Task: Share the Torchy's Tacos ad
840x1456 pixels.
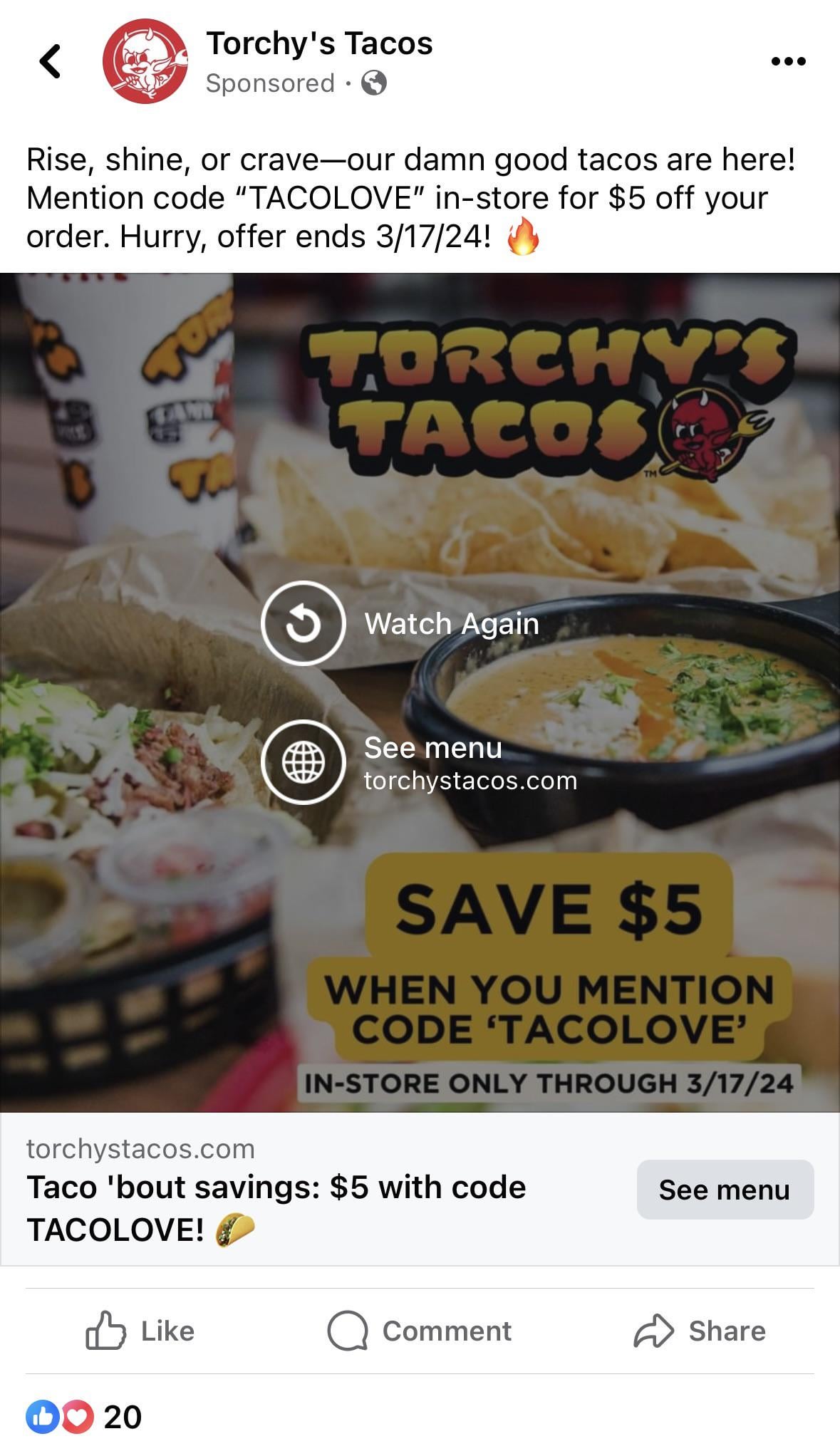Action: point(699,1331)
